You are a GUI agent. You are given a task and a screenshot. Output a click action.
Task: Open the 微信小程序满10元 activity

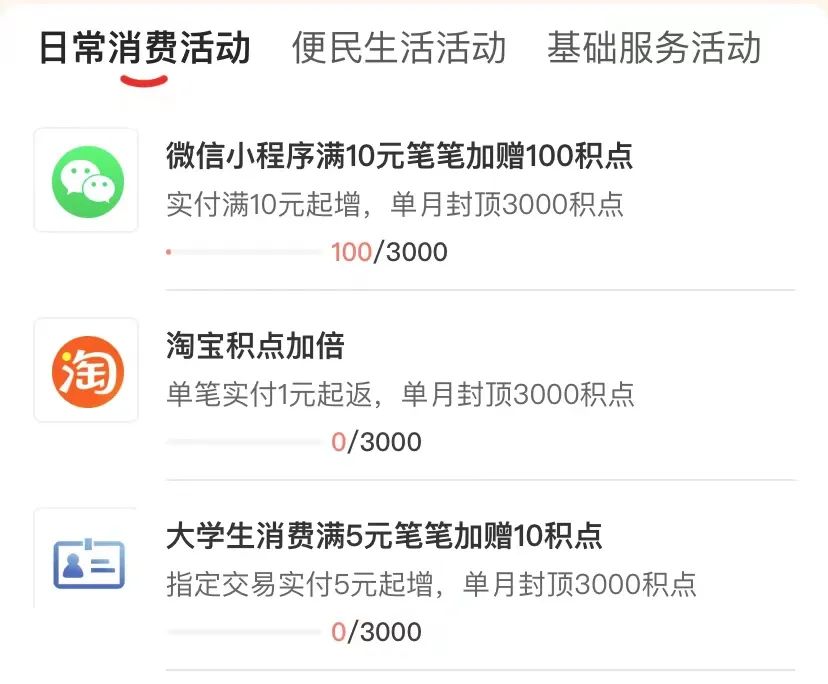point(399,157)
